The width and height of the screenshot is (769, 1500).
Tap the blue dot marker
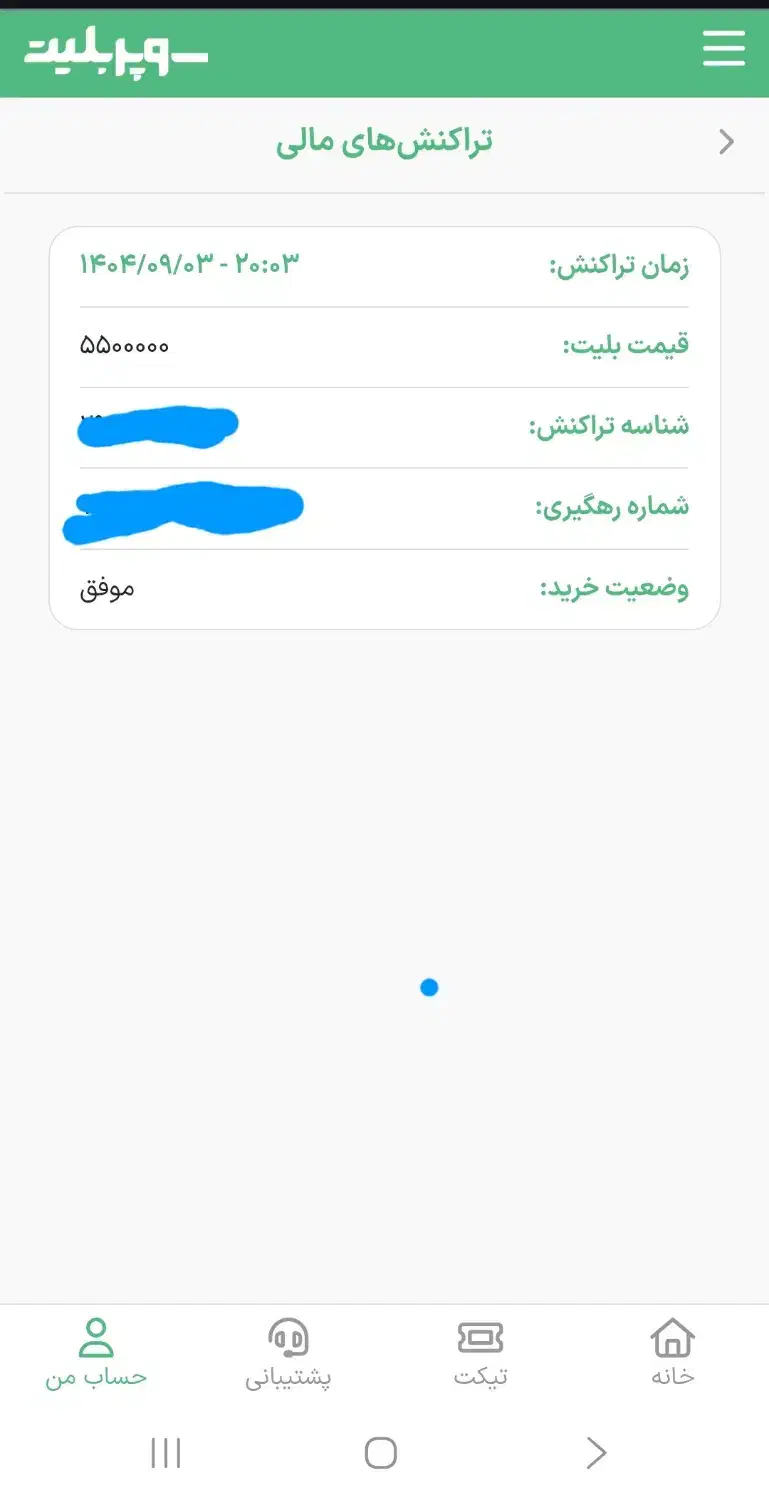[429, 987]
